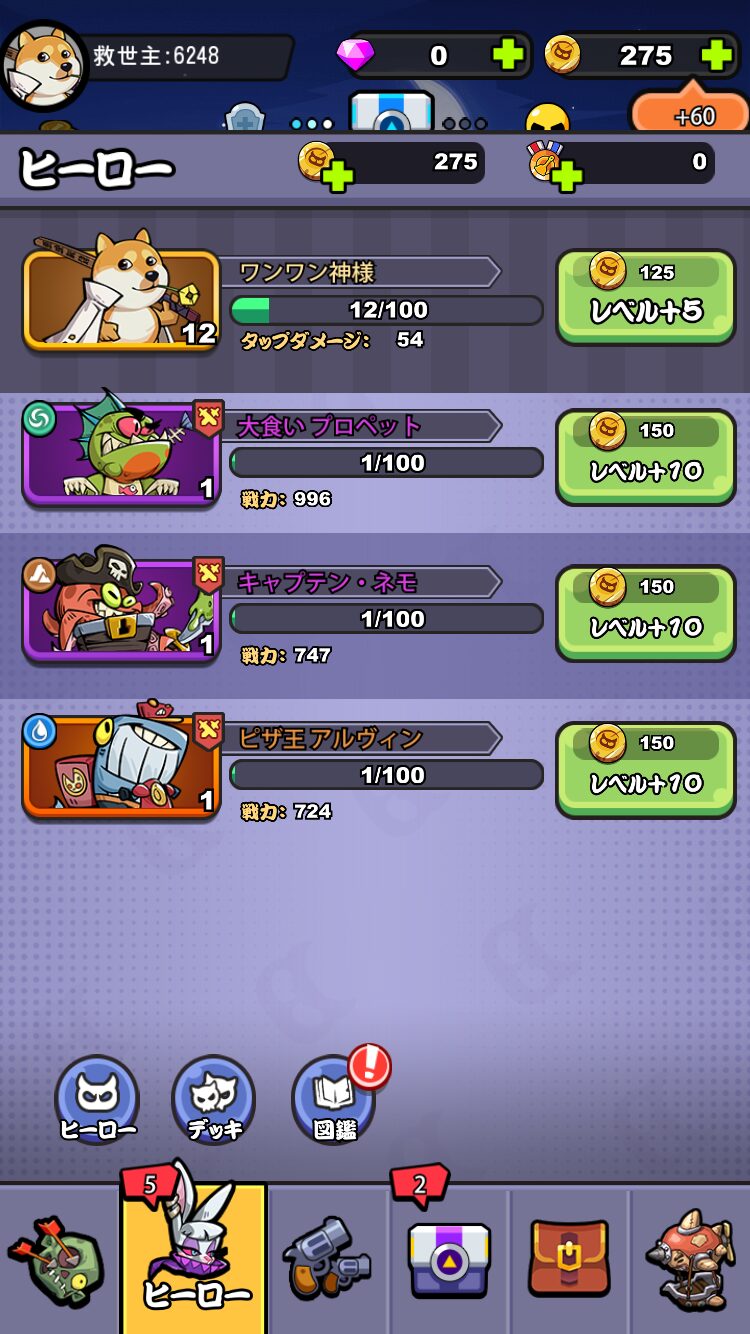750x1334 pixels.
Task: Claim the +60 coin bonus
Action: pos(692,115)
